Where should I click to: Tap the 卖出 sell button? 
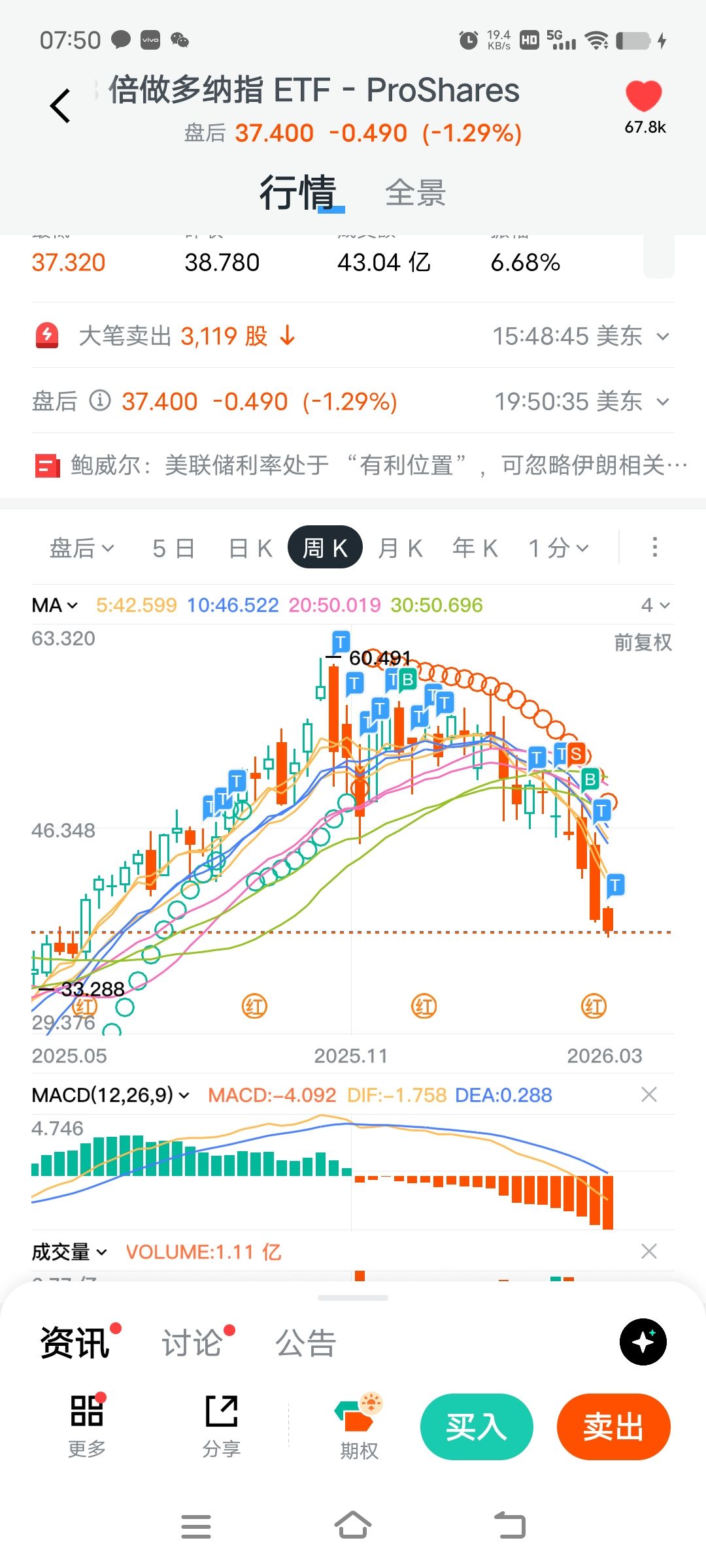[613, 1427]
